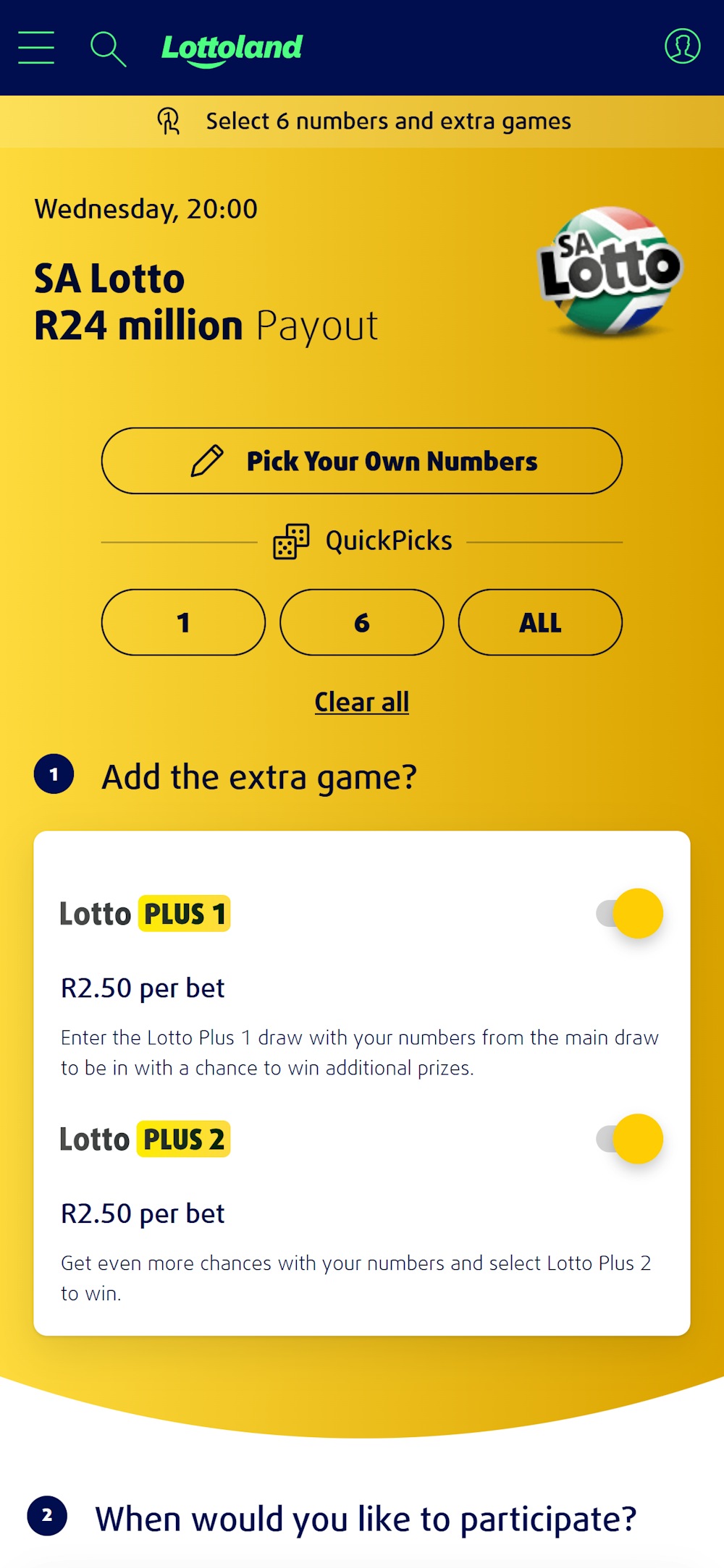The height and width of the screenshot is (1568, 724).
Task: Click the Lotto PLUS 2 yellow badge
Action: [x=184, y=1138]
